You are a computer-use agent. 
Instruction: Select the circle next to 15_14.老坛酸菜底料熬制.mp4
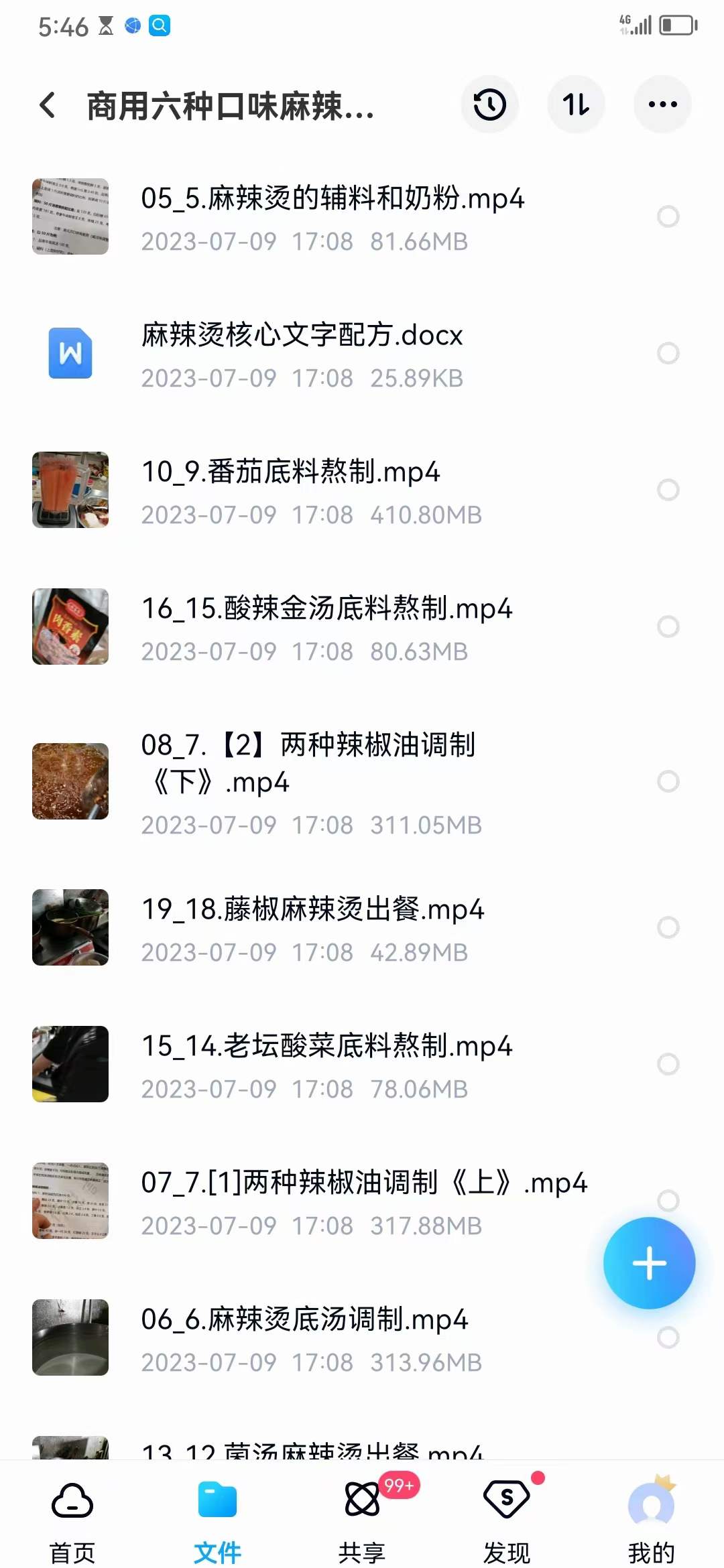(x=667, y=1063)
